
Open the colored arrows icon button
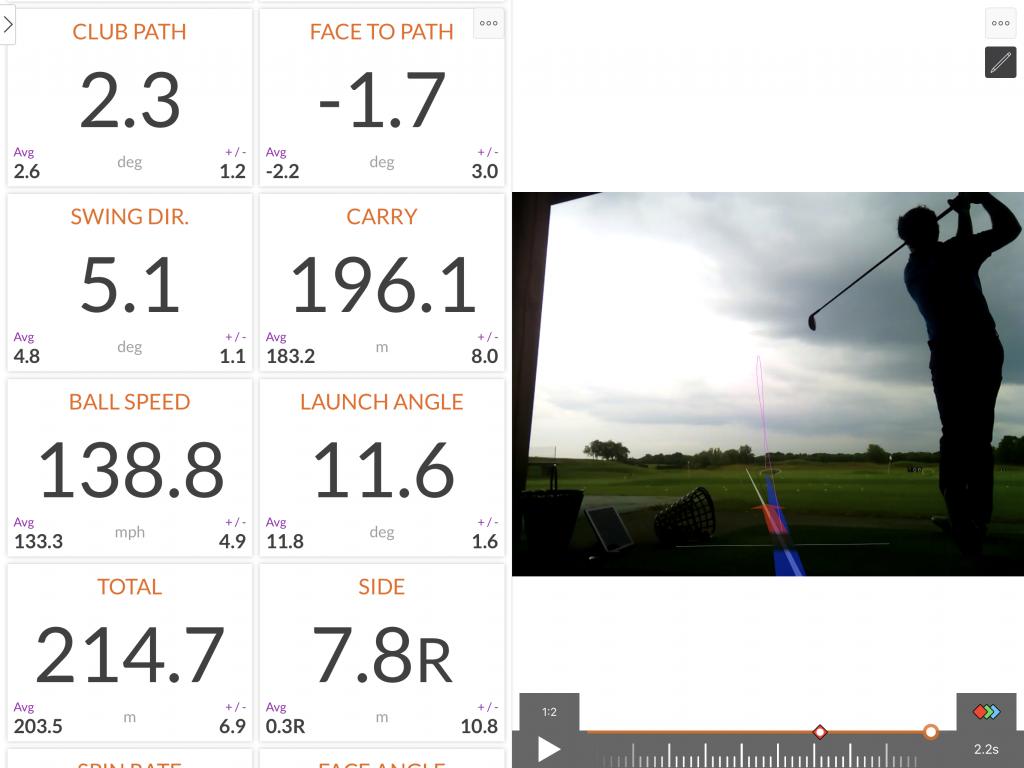tap(986, 712)
